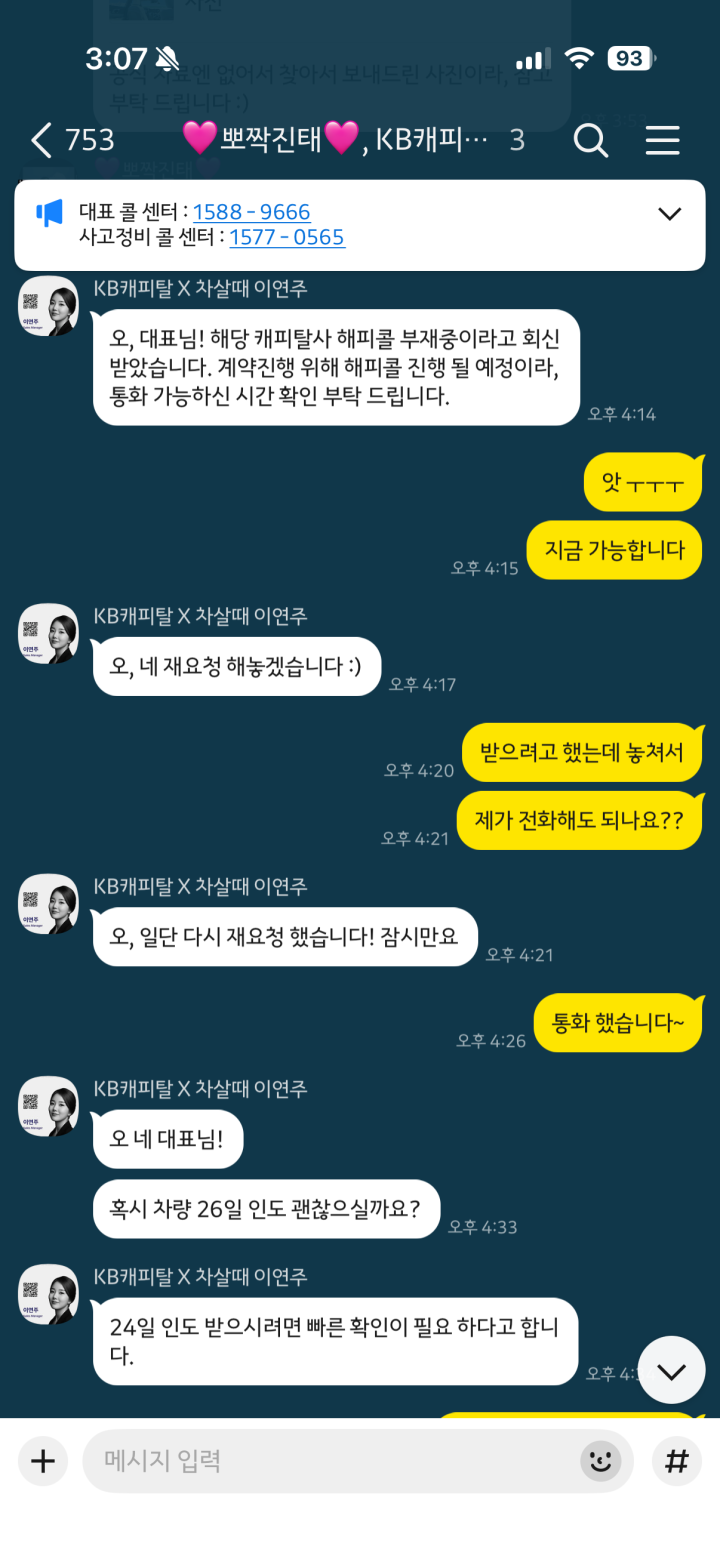Search within this chat room
The height and width of the screenshot is (1565, 720).
coord(590,140)
